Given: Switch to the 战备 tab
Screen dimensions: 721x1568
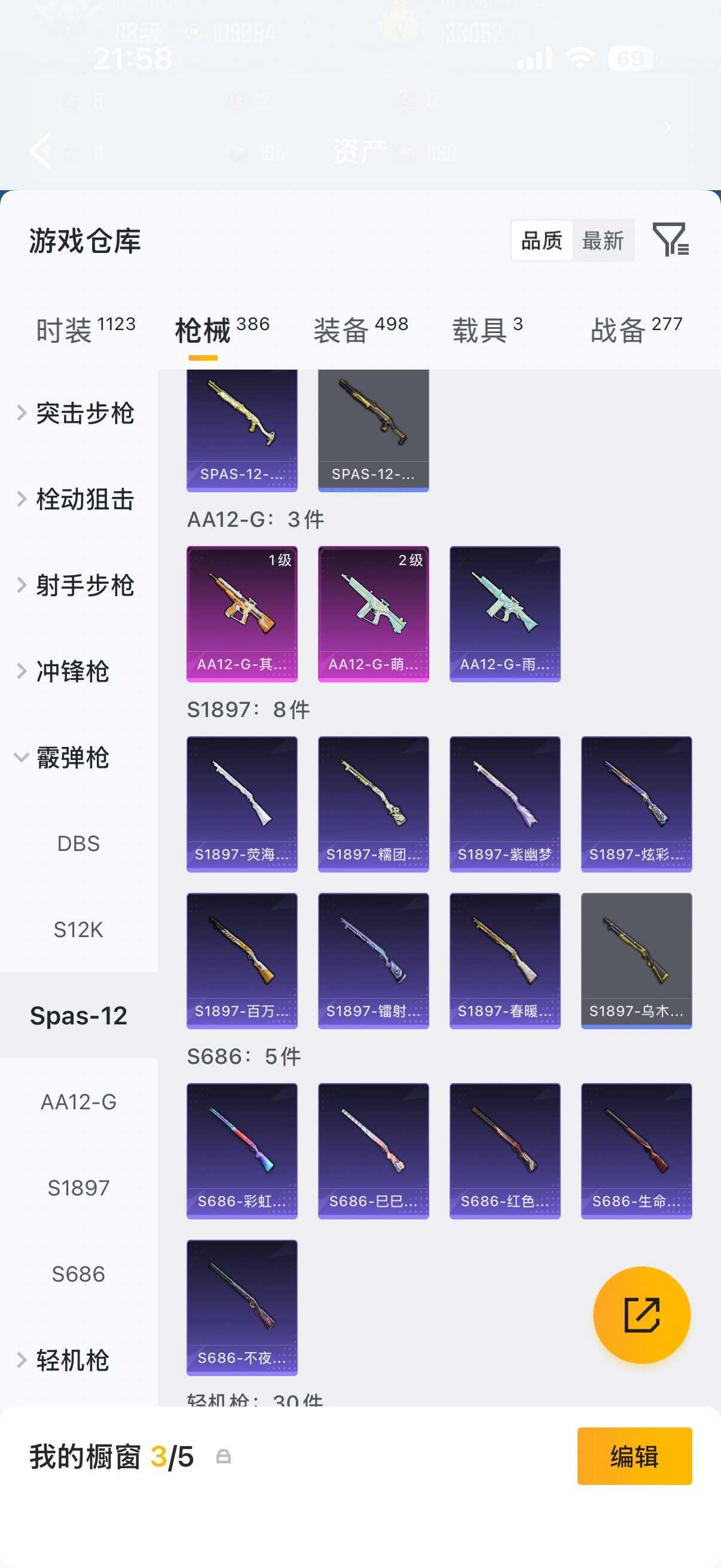Looking at the screenshot, I should pyautogui.click(x=637, y=330).
